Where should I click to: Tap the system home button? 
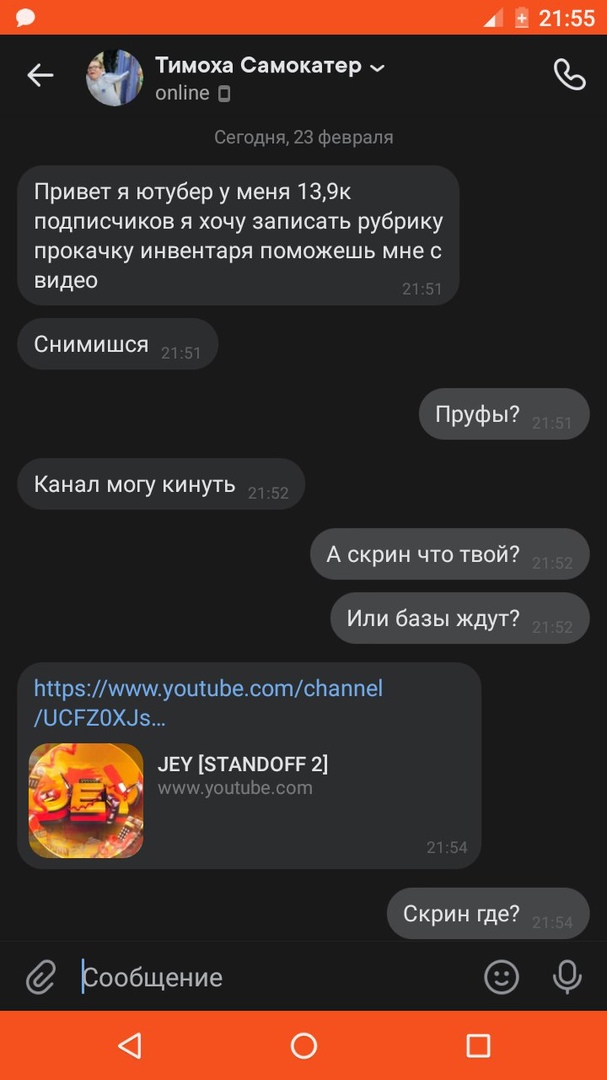click(303, 1046)
